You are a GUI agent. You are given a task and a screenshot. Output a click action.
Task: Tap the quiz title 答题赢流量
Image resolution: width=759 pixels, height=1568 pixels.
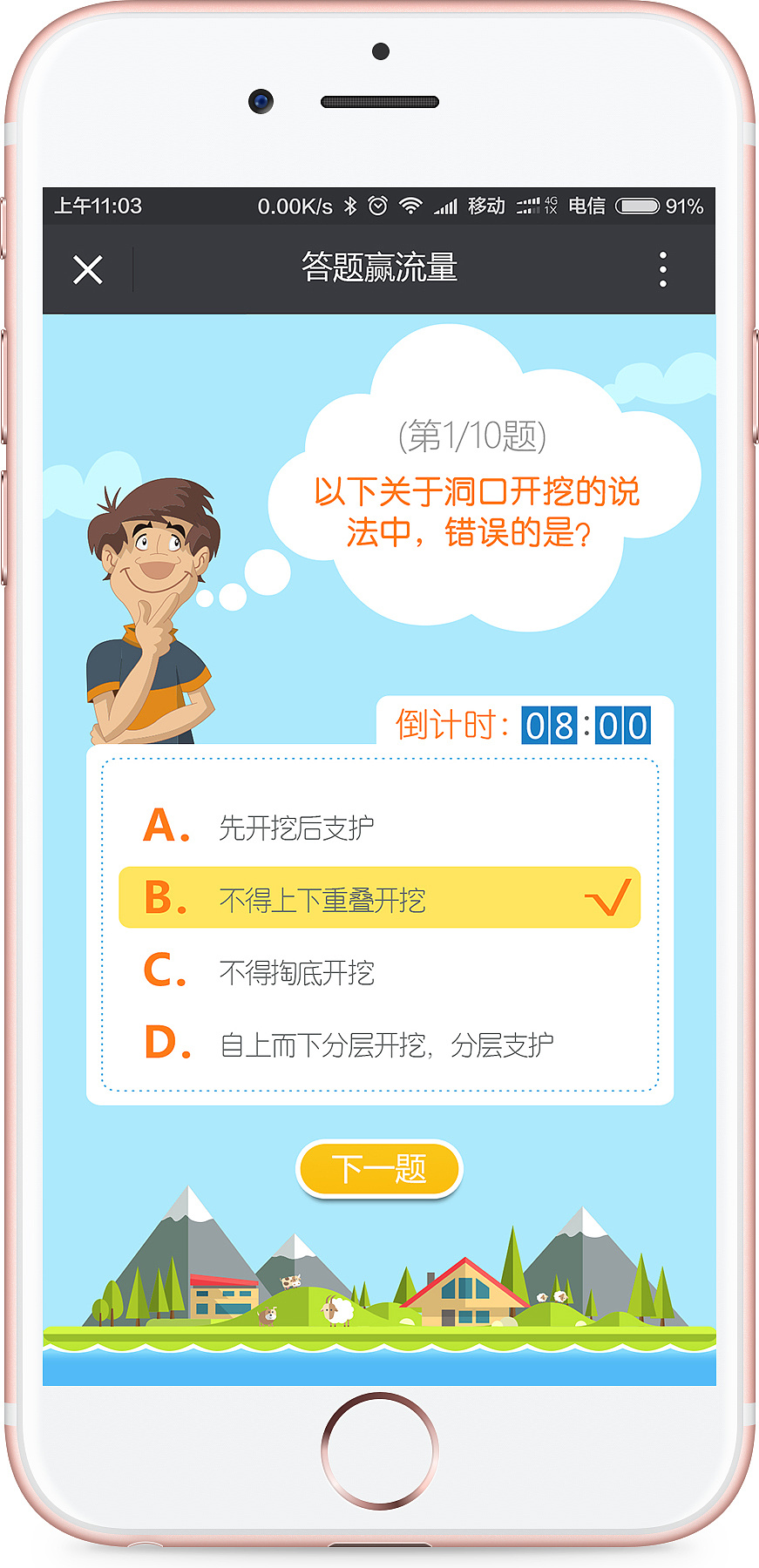[379, 267]
